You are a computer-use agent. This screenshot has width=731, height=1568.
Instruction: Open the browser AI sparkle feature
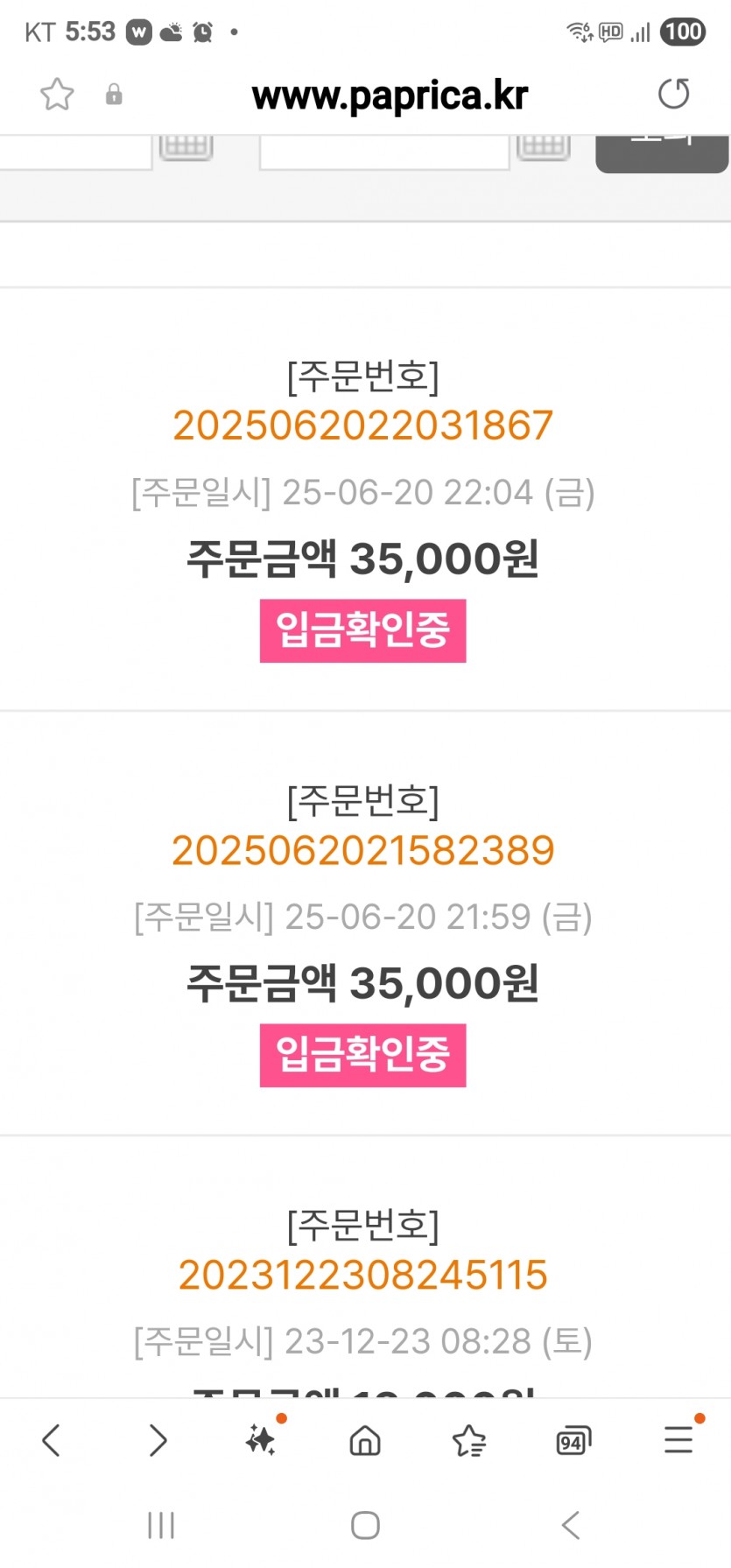tap(261, 1439)
